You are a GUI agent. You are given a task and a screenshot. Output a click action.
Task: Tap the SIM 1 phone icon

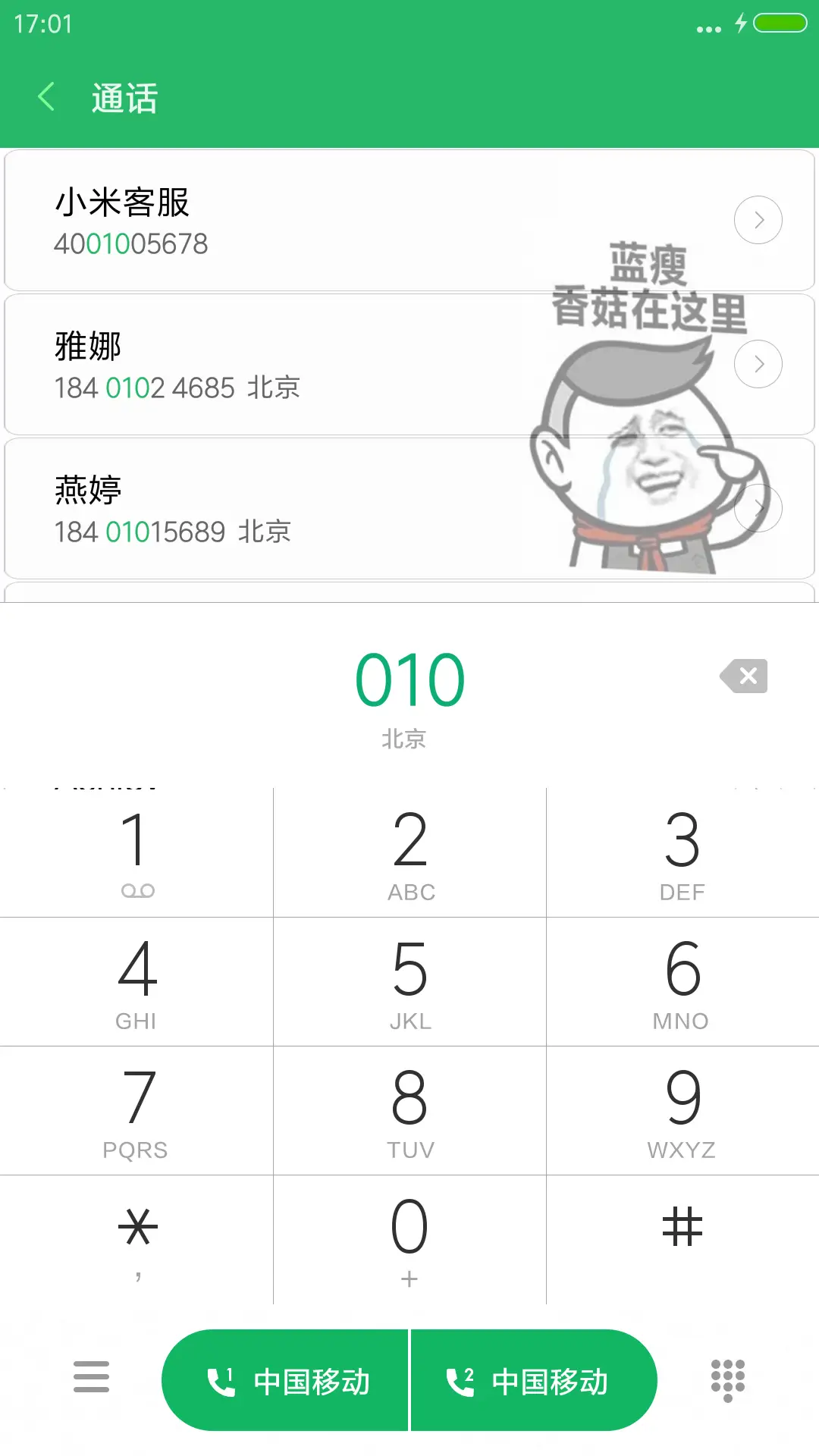pyautogui.click(x=220, y=1380)
